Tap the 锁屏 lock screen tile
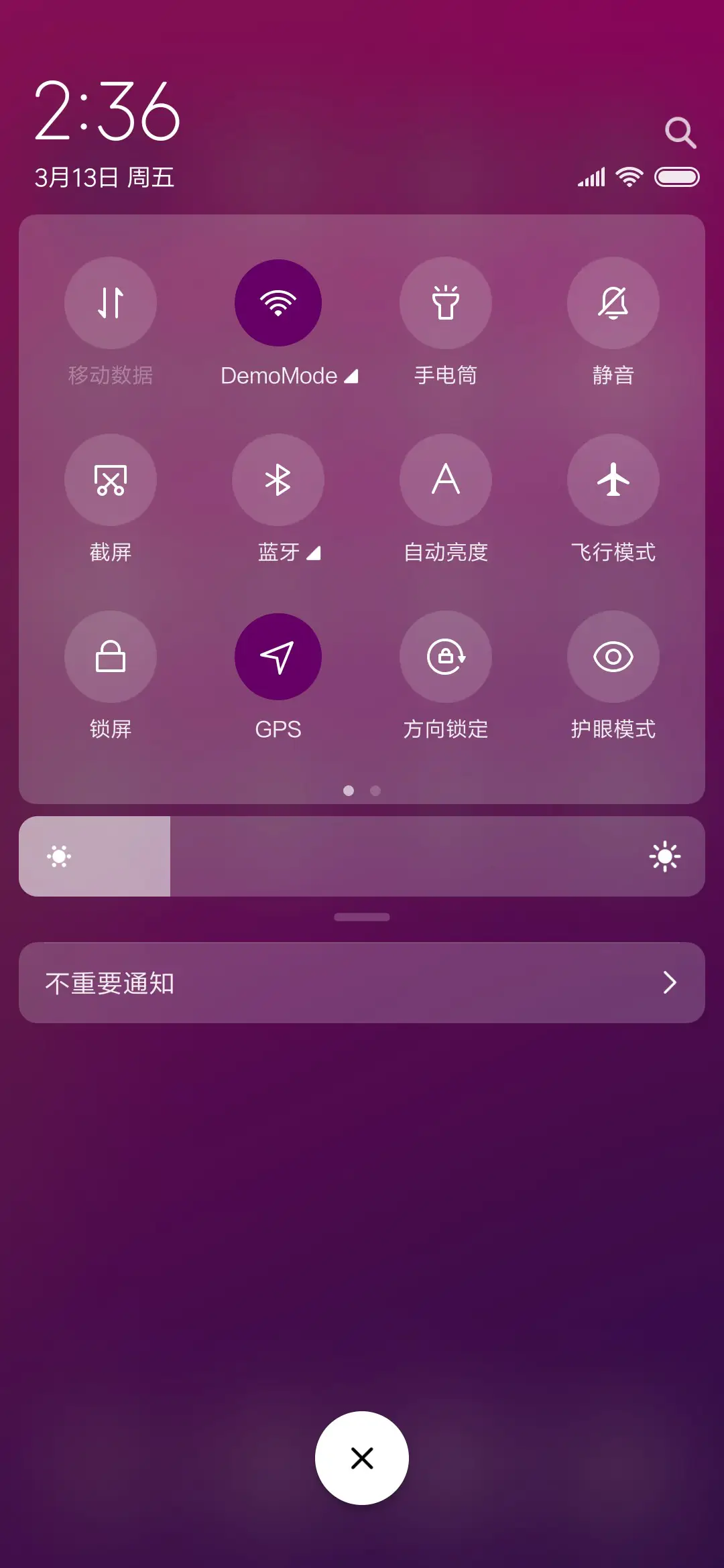Image resolution: width=724 pixels, height=1568 pixels. click(111, 657)
